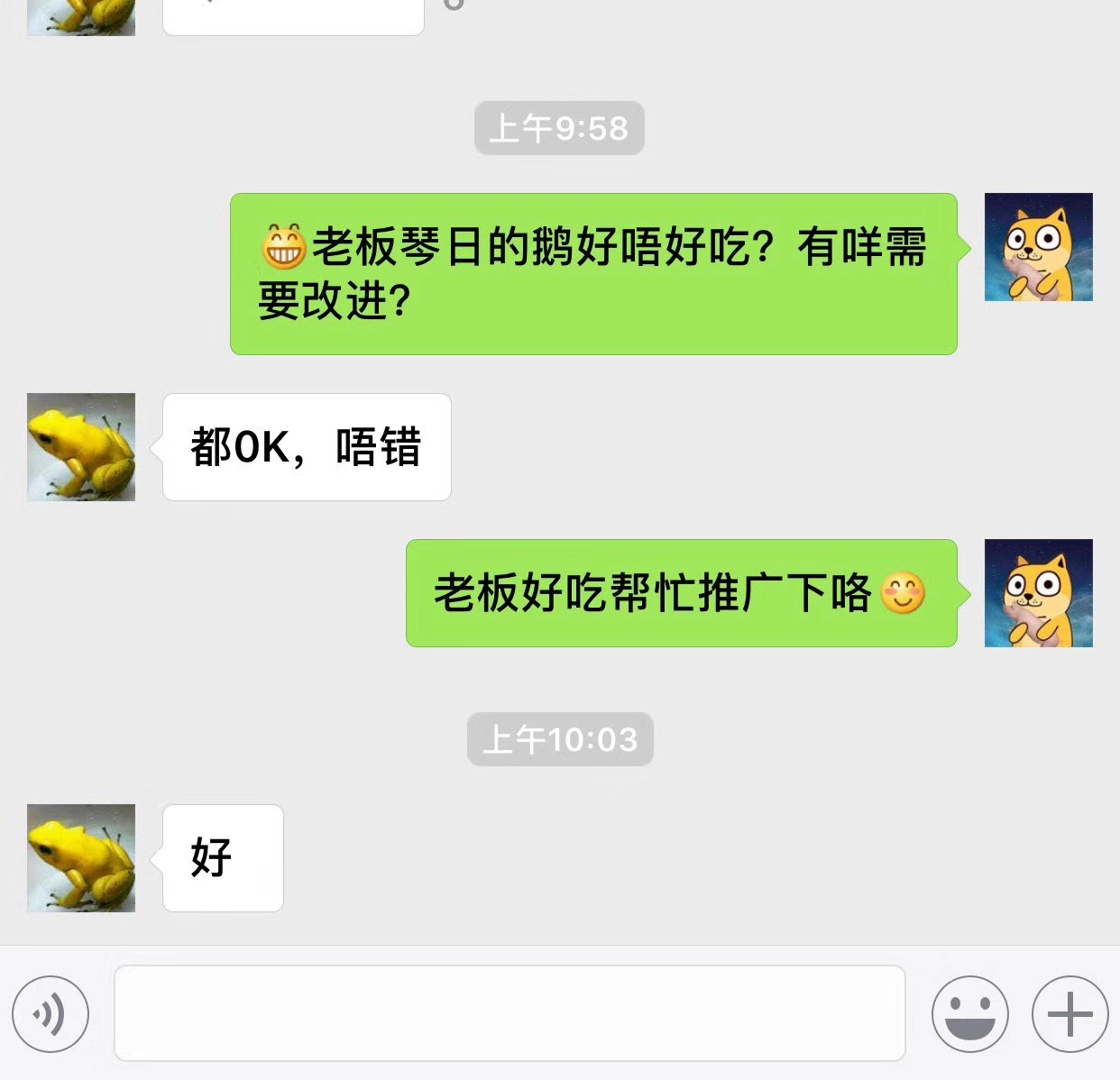The width and height of the screenshot is (1120, 1080).
Task: Open the plus attachments menu
Action: tap(1070, 1014)
